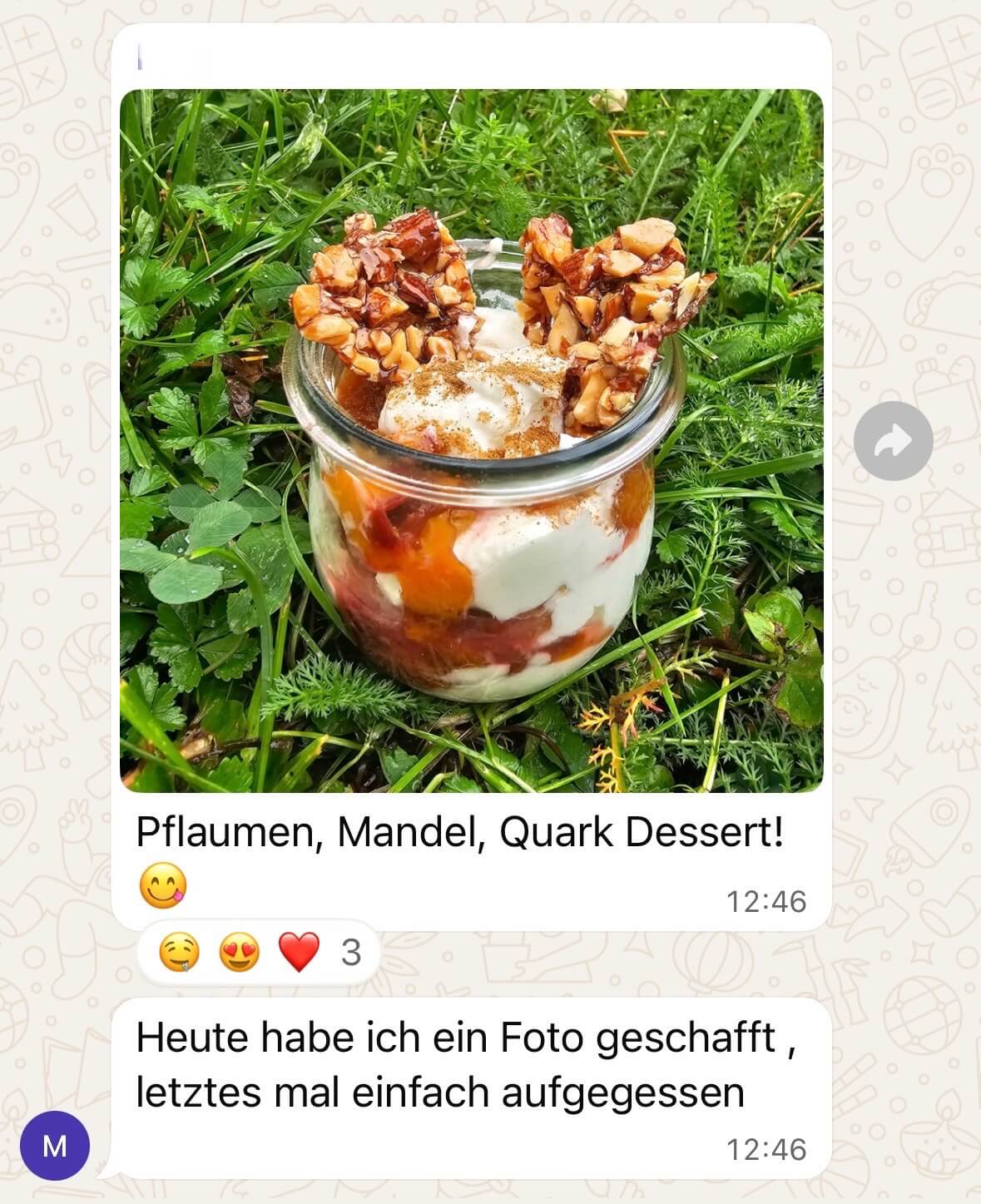Open the dessert photo in full view
Viewport: 981px width, 1204px height.
click(471, 440)
